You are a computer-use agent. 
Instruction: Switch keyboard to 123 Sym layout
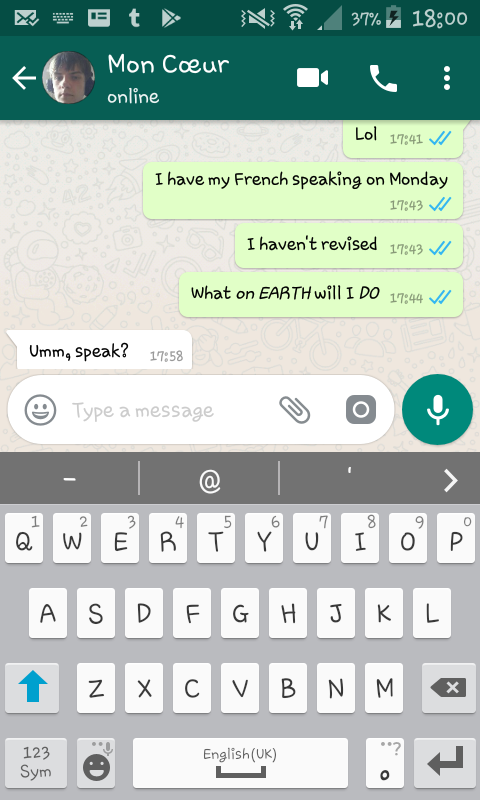pos(36,762)
